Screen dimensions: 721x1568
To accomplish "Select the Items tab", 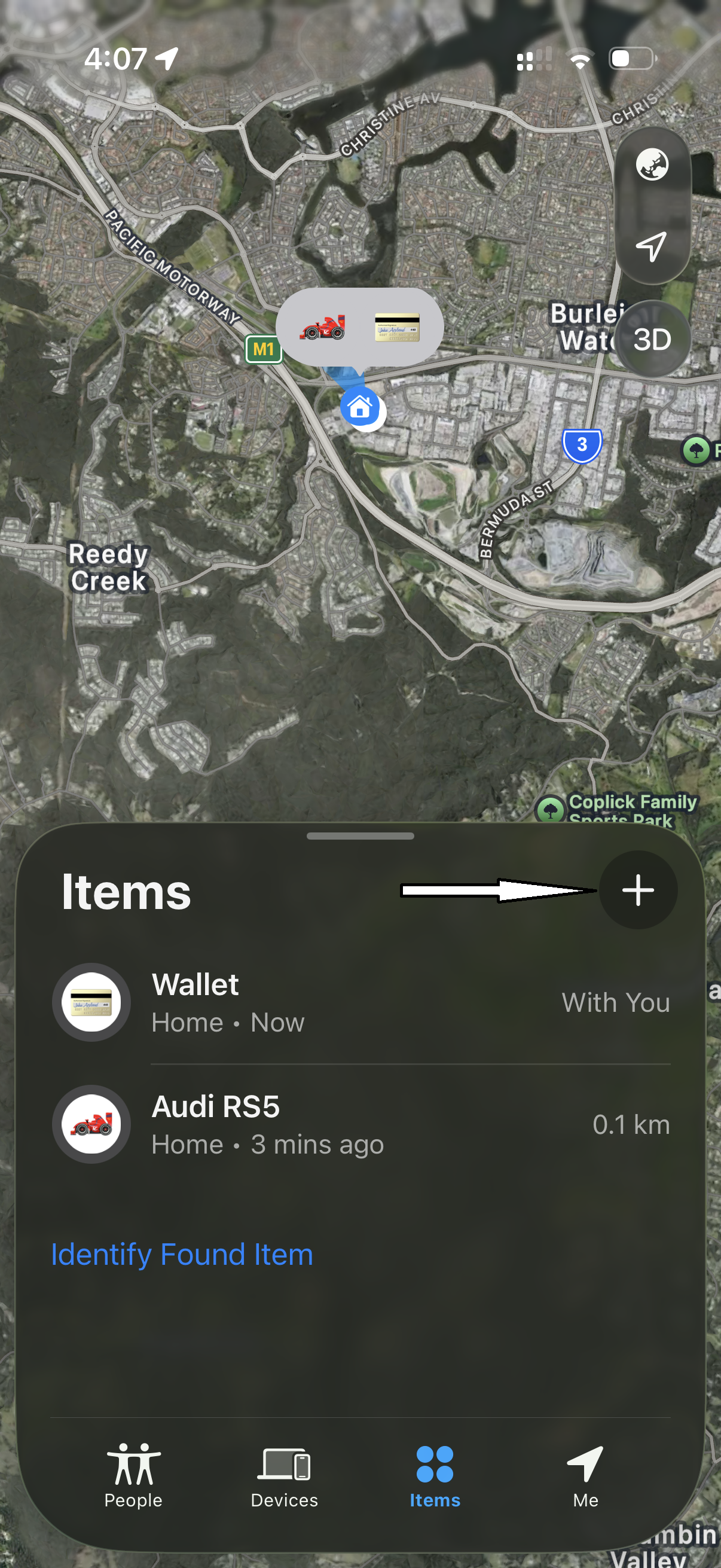I will (435, 1474).
